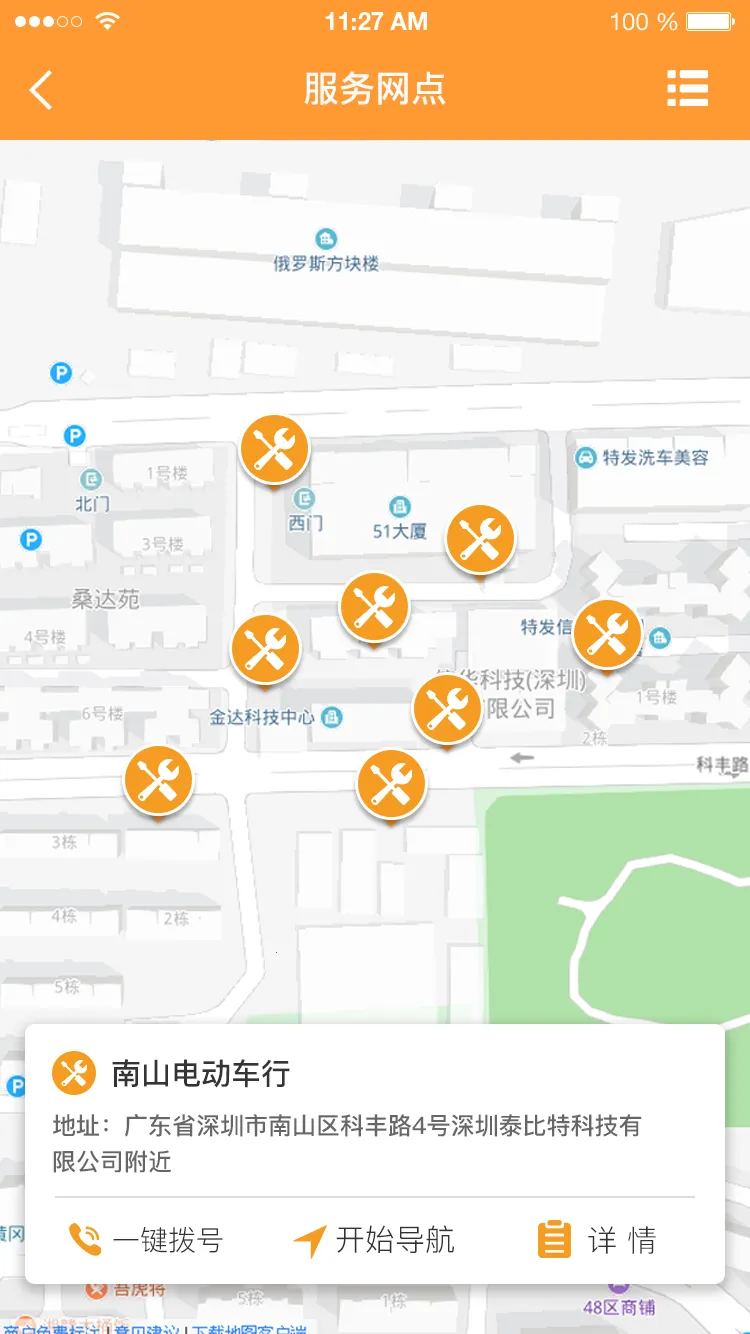Open the 南山电动车行 info card
This screenshot has height=1334, width=750.
[200, 1074]
